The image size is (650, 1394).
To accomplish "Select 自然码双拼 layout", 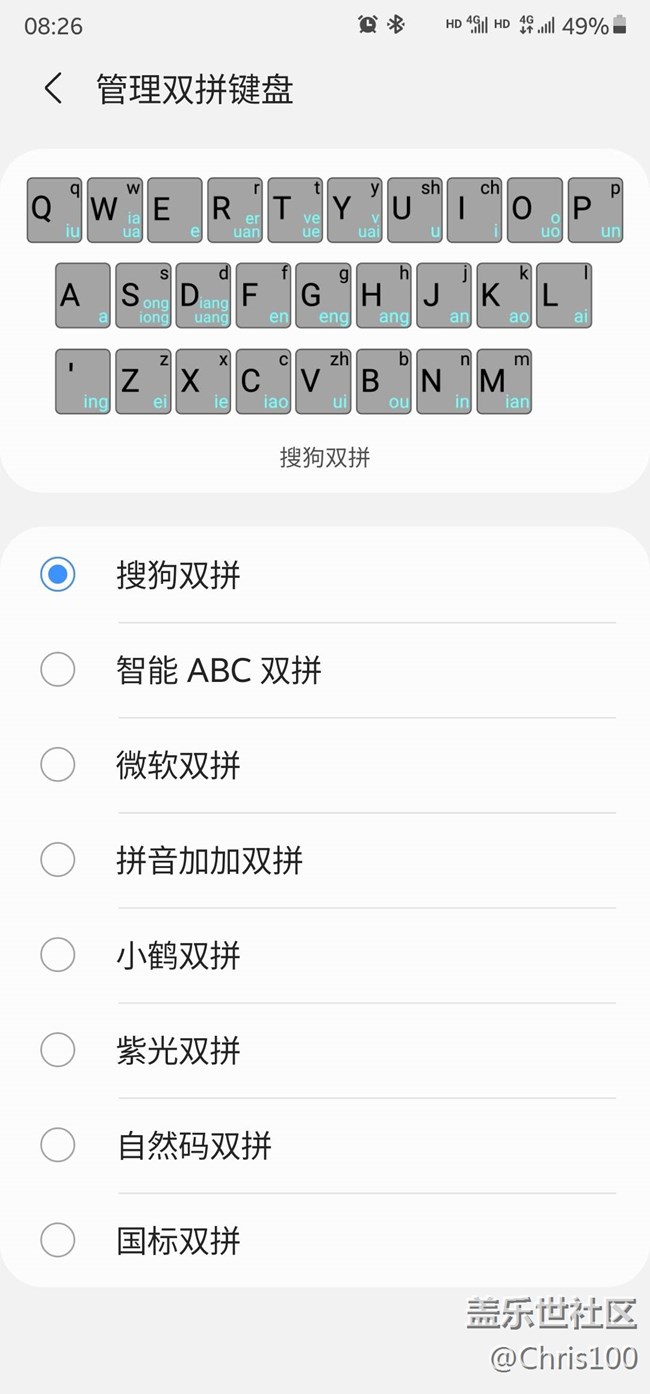I will (x=325, y=1145).
